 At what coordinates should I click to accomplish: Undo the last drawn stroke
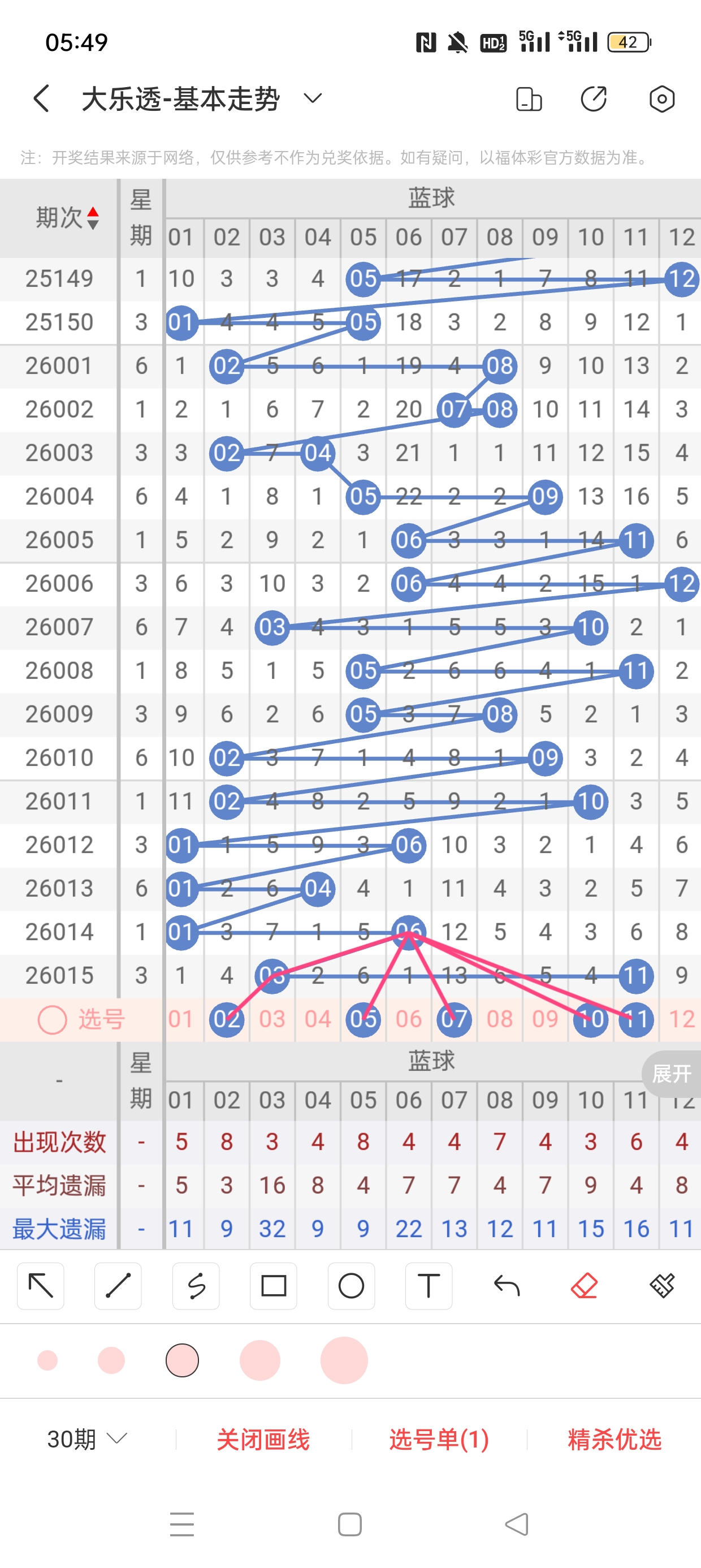(x=507, y=1286)
